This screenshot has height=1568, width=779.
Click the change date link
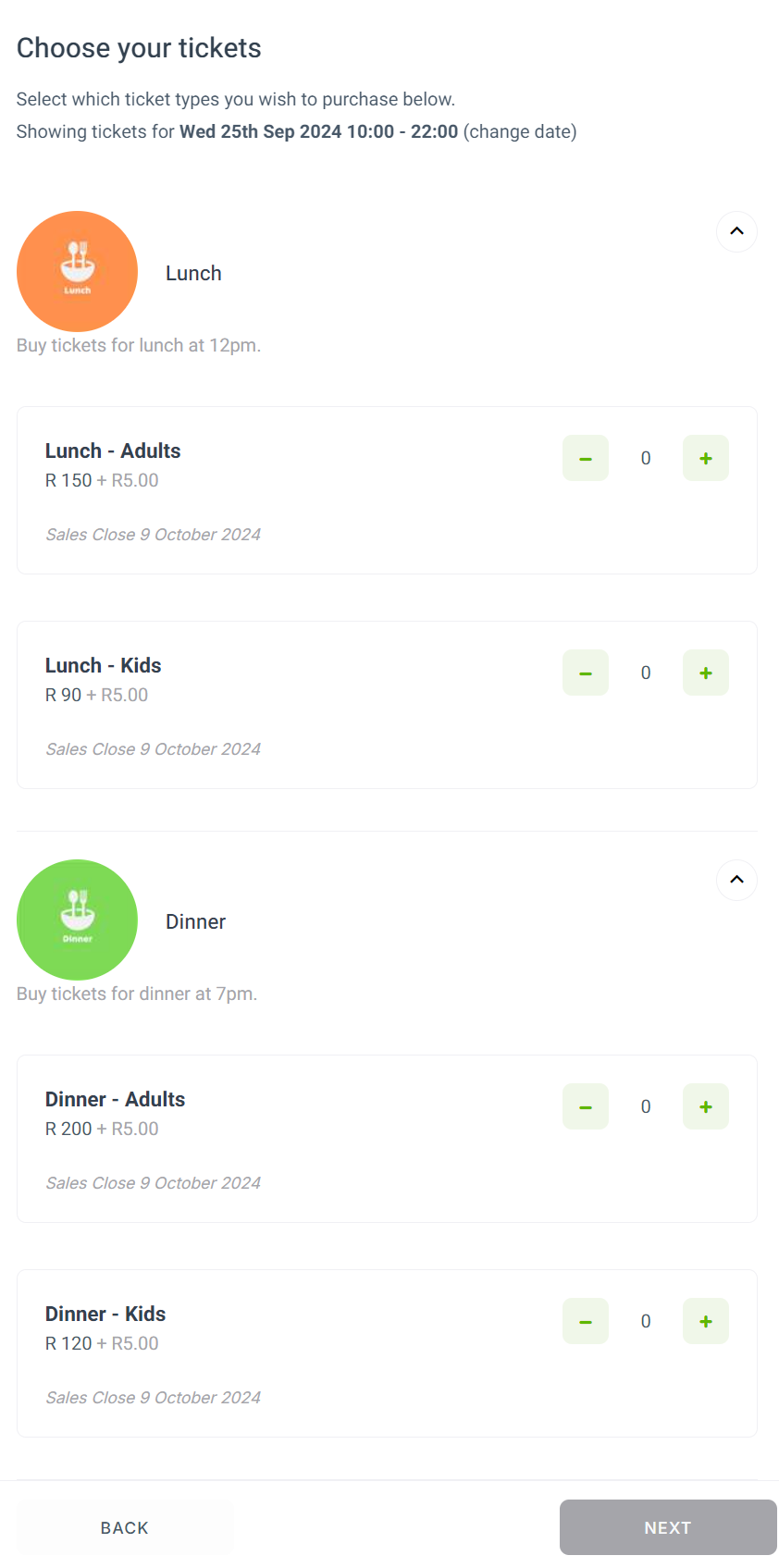[520, 131]
